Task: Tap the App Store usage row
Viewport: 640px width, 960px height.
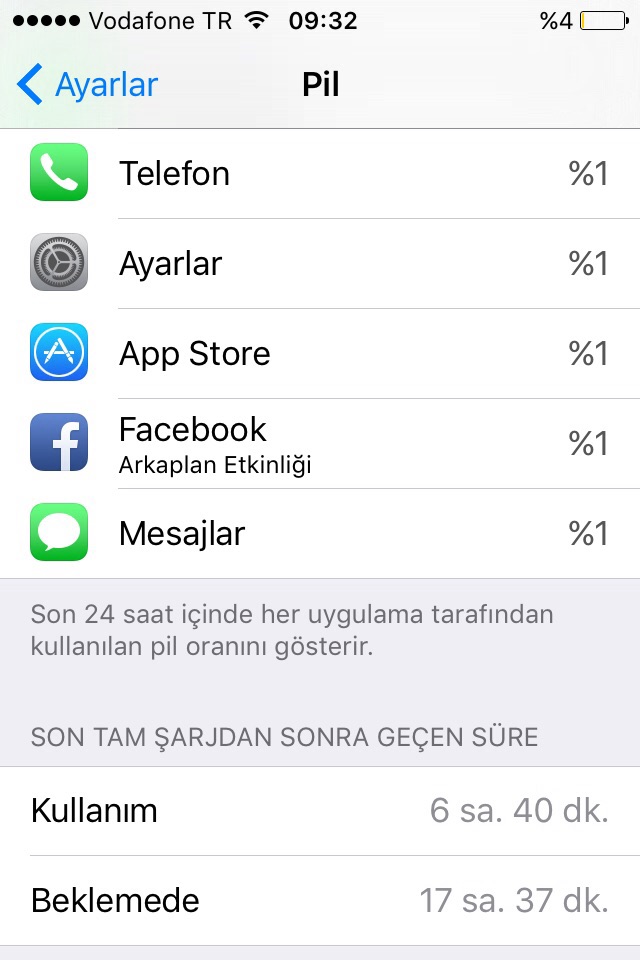Action: tap(320, 354)
